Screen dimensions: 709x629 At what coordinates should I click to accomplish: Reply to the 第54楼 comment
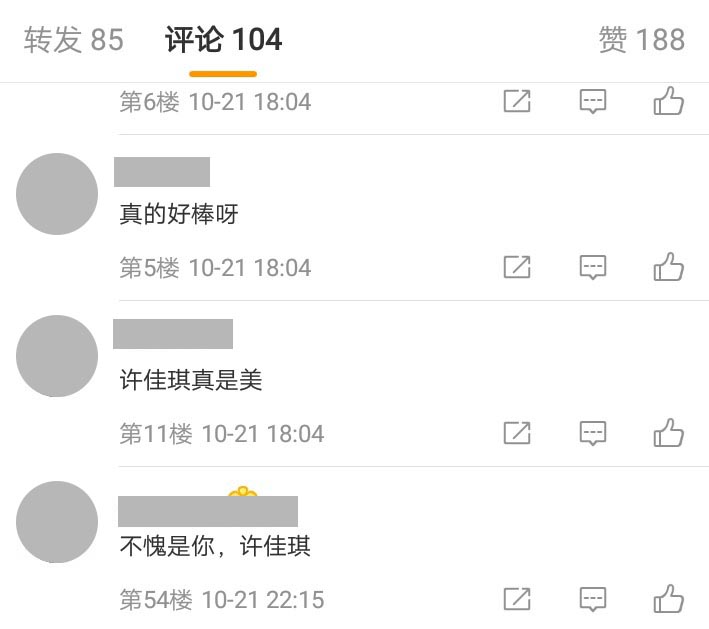[593, 599]
